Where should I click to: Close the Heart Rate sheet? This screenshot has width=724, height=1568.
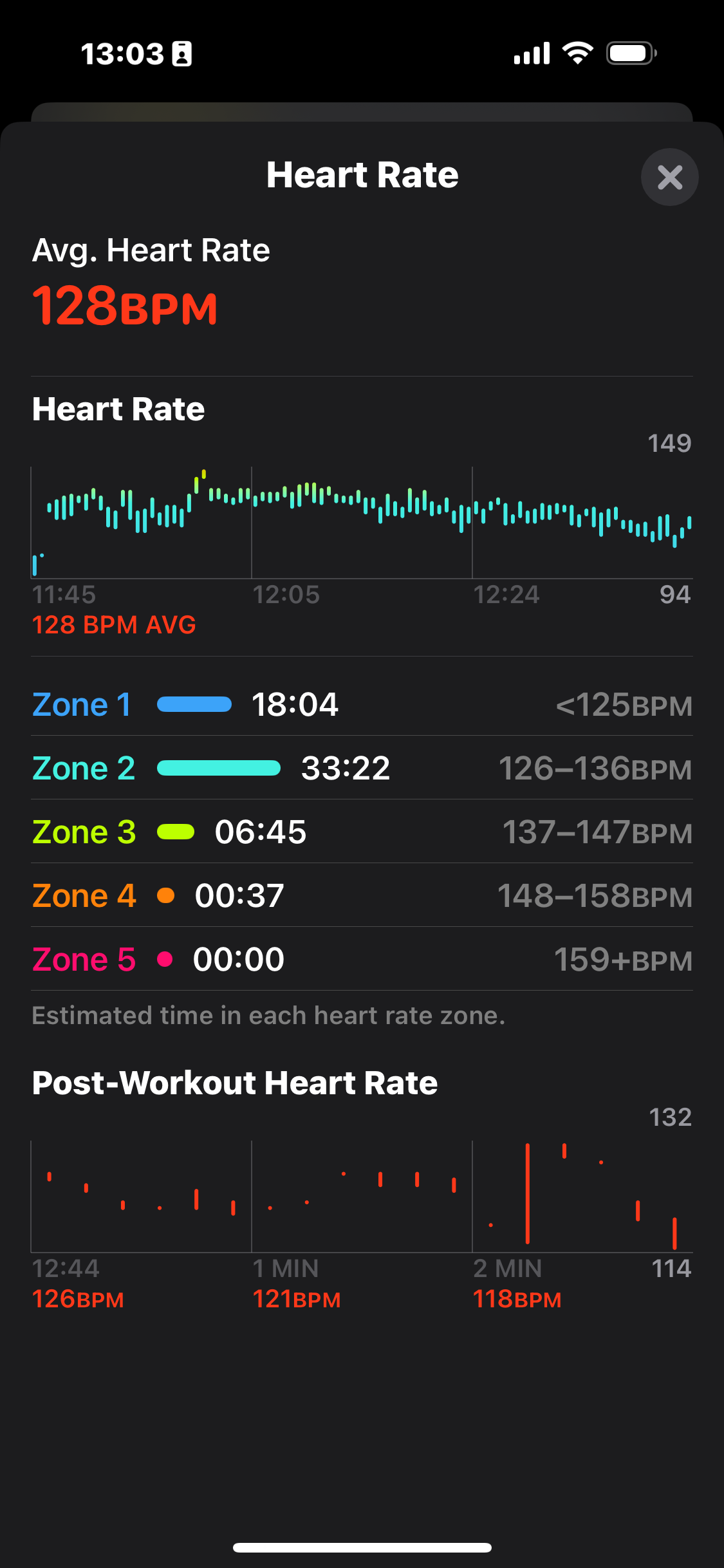(669, 177)
